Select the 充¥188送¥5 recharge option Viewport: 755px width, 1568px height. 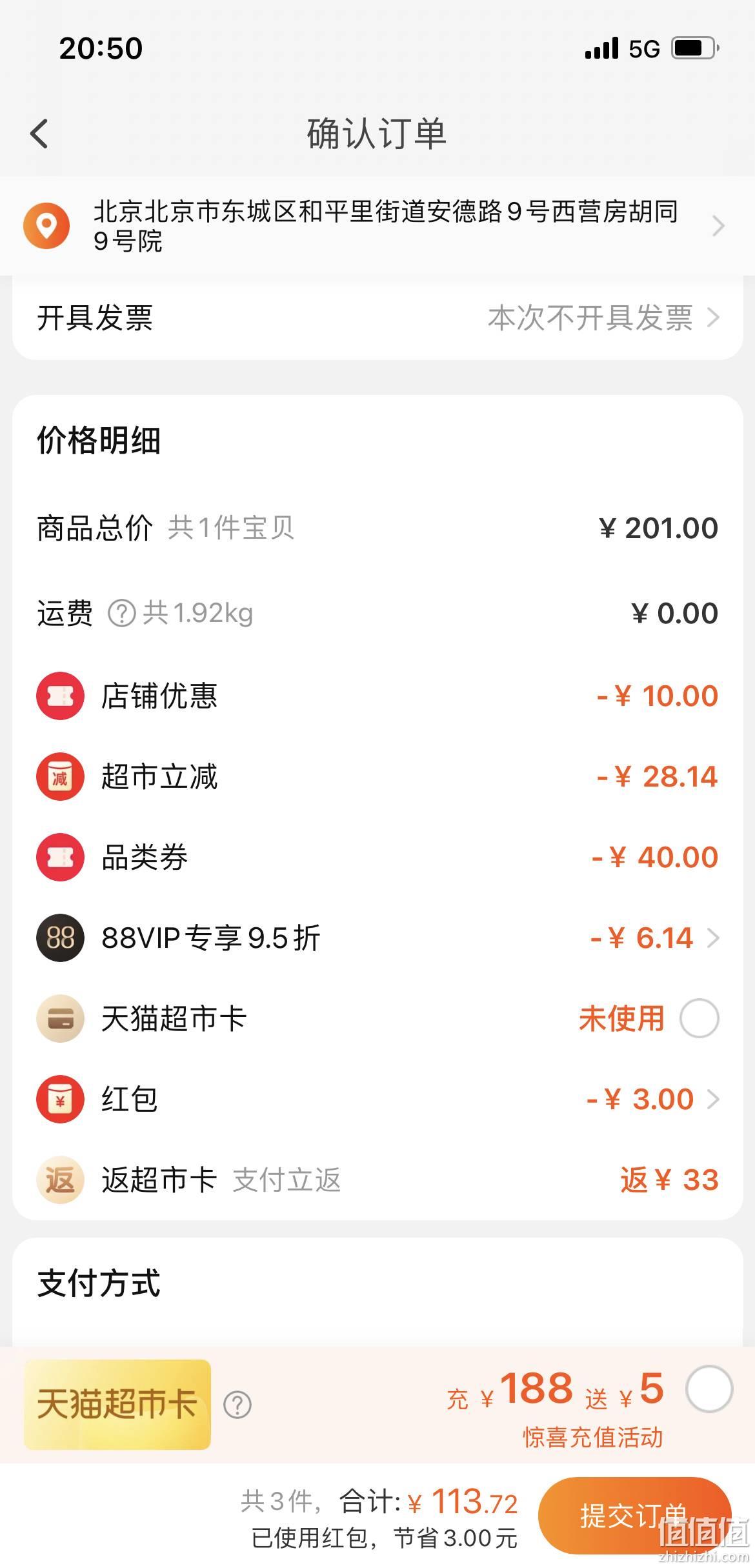[x=709, y=1389]
